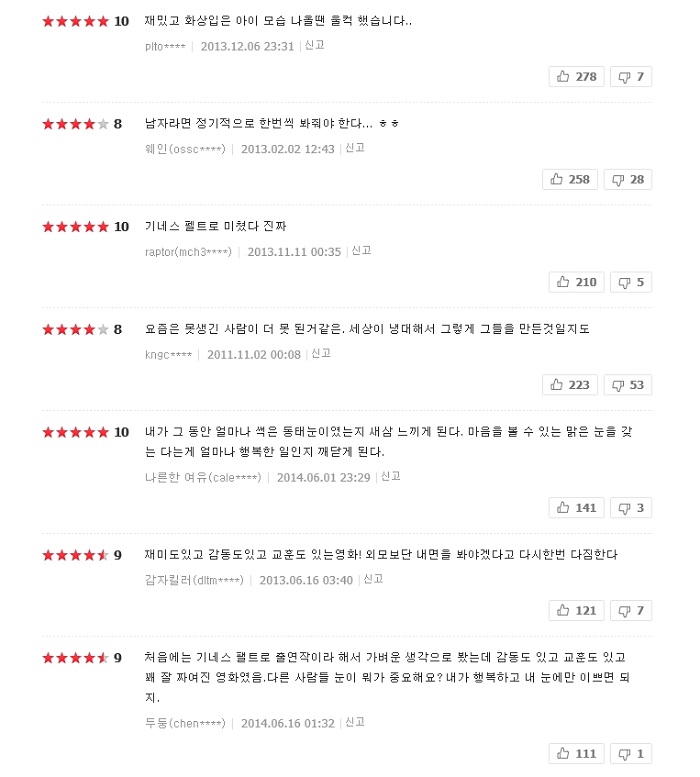The width and height of the screenshot is (700, 777).
Task: Report 감자킬러(dltm****)'s review
Action: tap(373, 579)
